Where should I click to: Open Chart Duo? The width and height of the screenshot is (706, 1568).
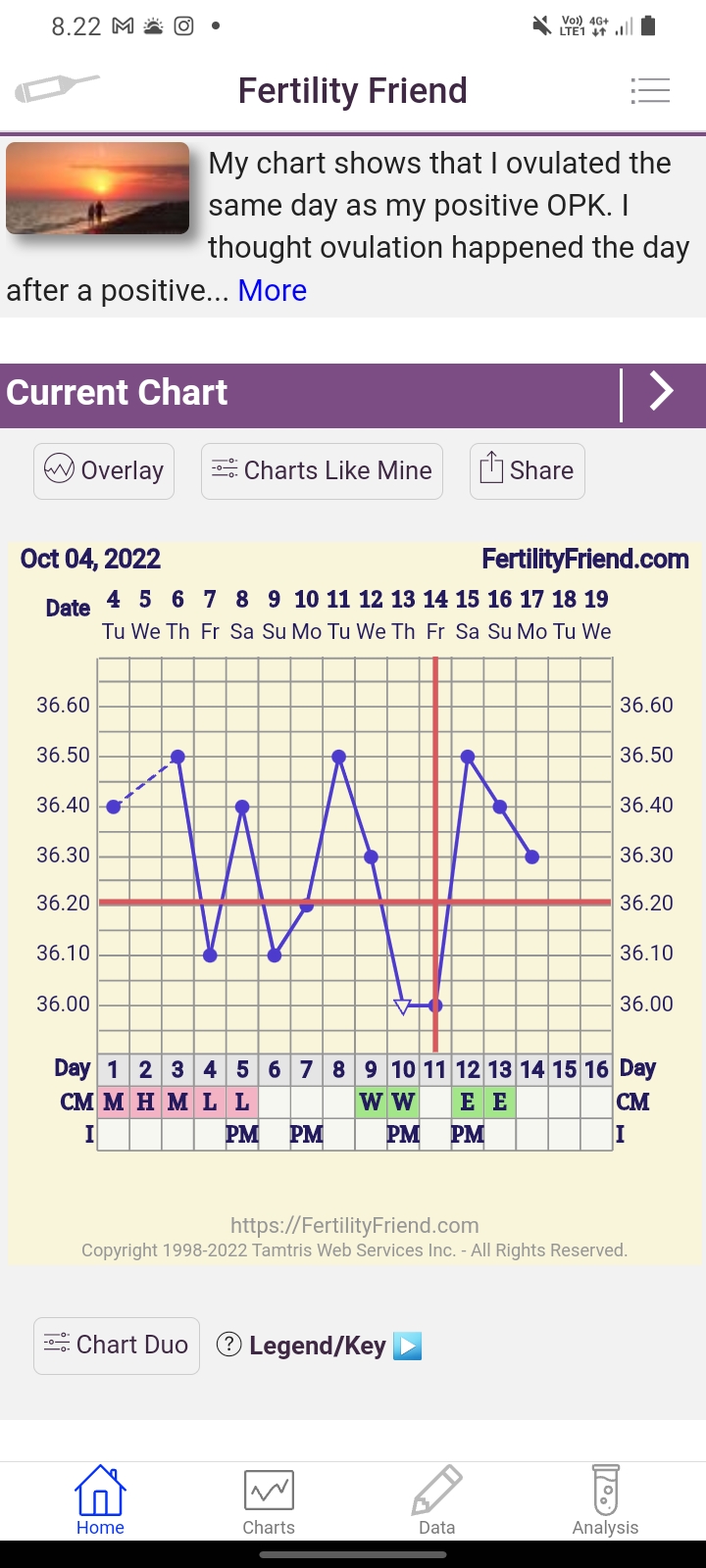[x=117, y=1346]
